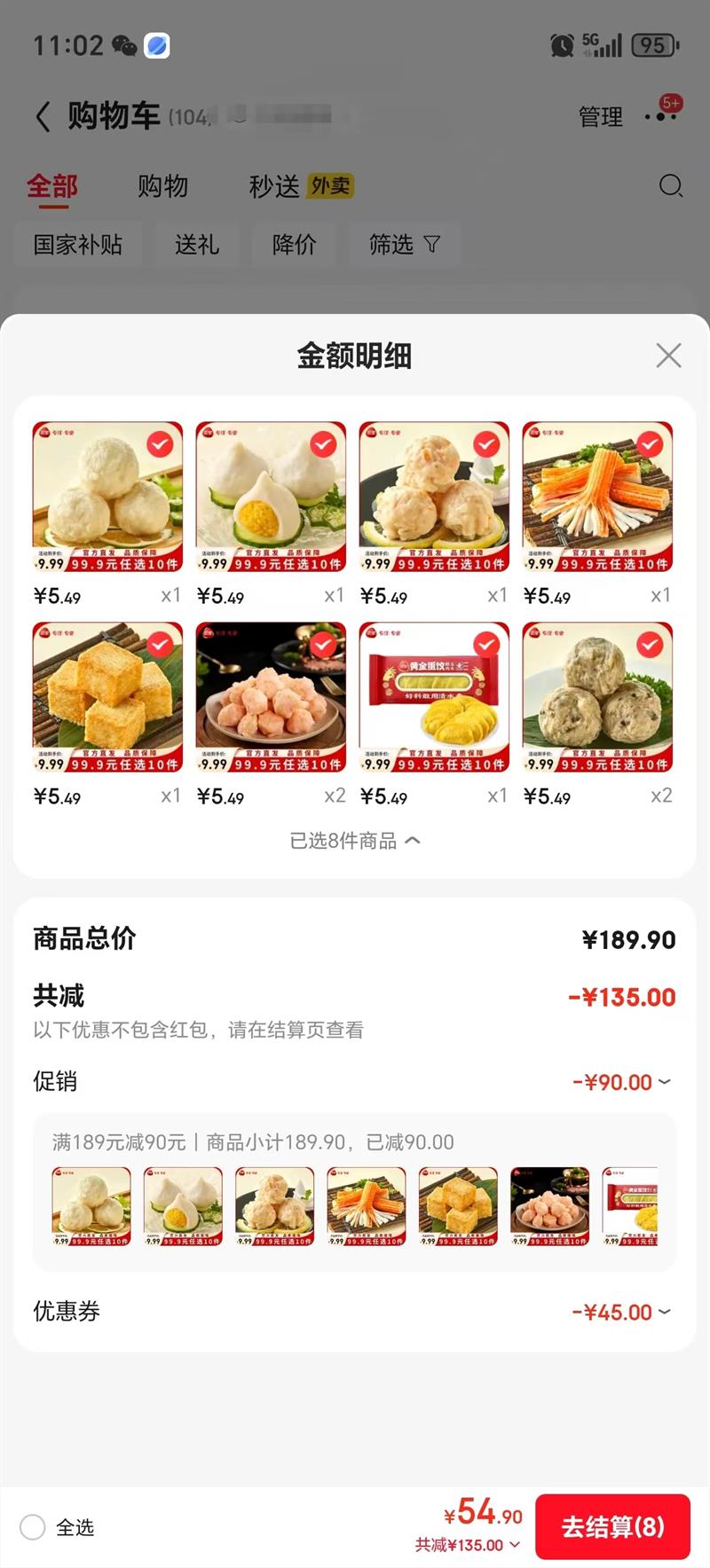The height and width of the screenshot is (1568, 710).
Task: Collapse 共减¥135.00 summary at bottom
Action: [468, 1545]
